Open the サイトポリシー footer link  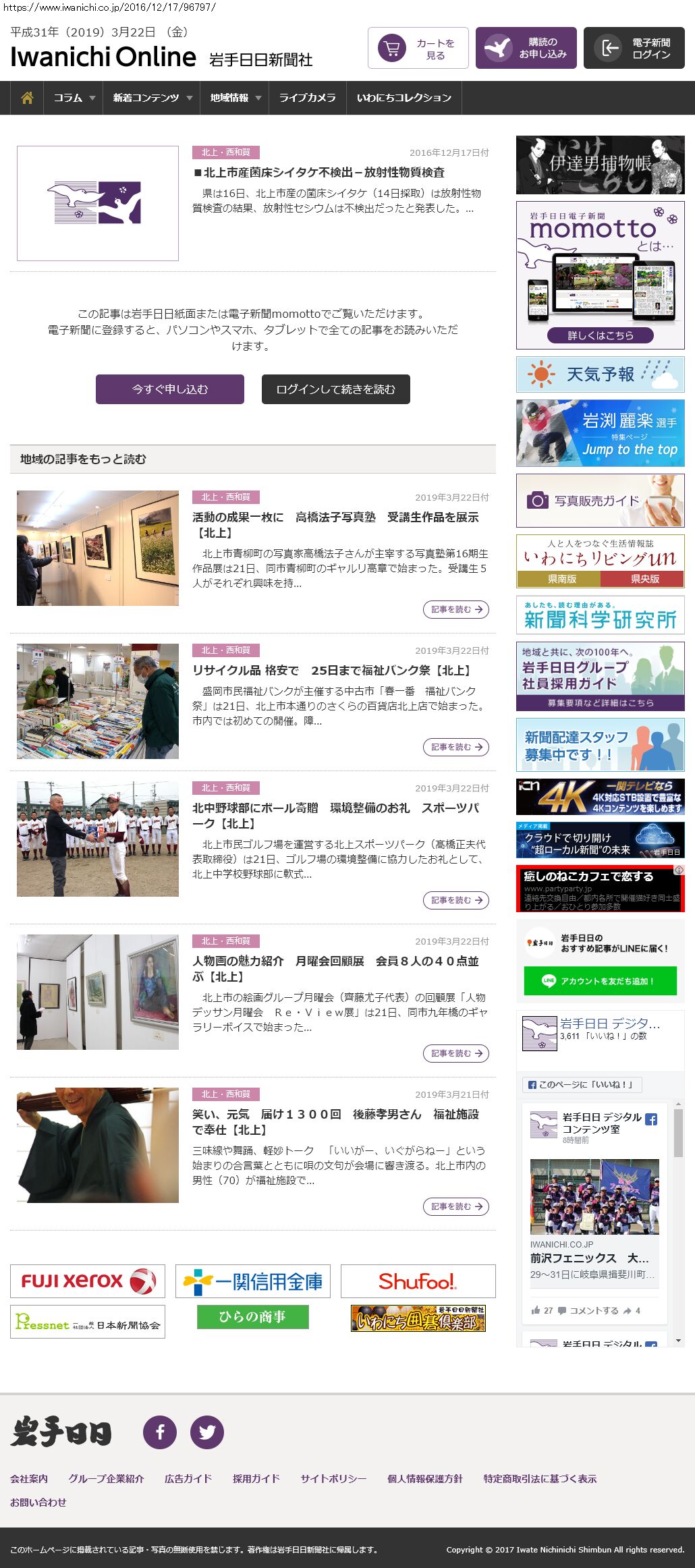333,1478
